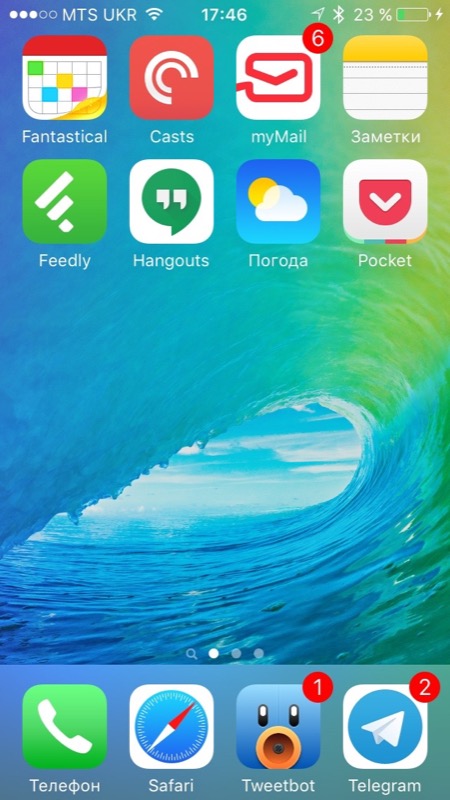450x800 pixels.
Task: Open Telegram with 2 unread chats
Action: (385, 727)
